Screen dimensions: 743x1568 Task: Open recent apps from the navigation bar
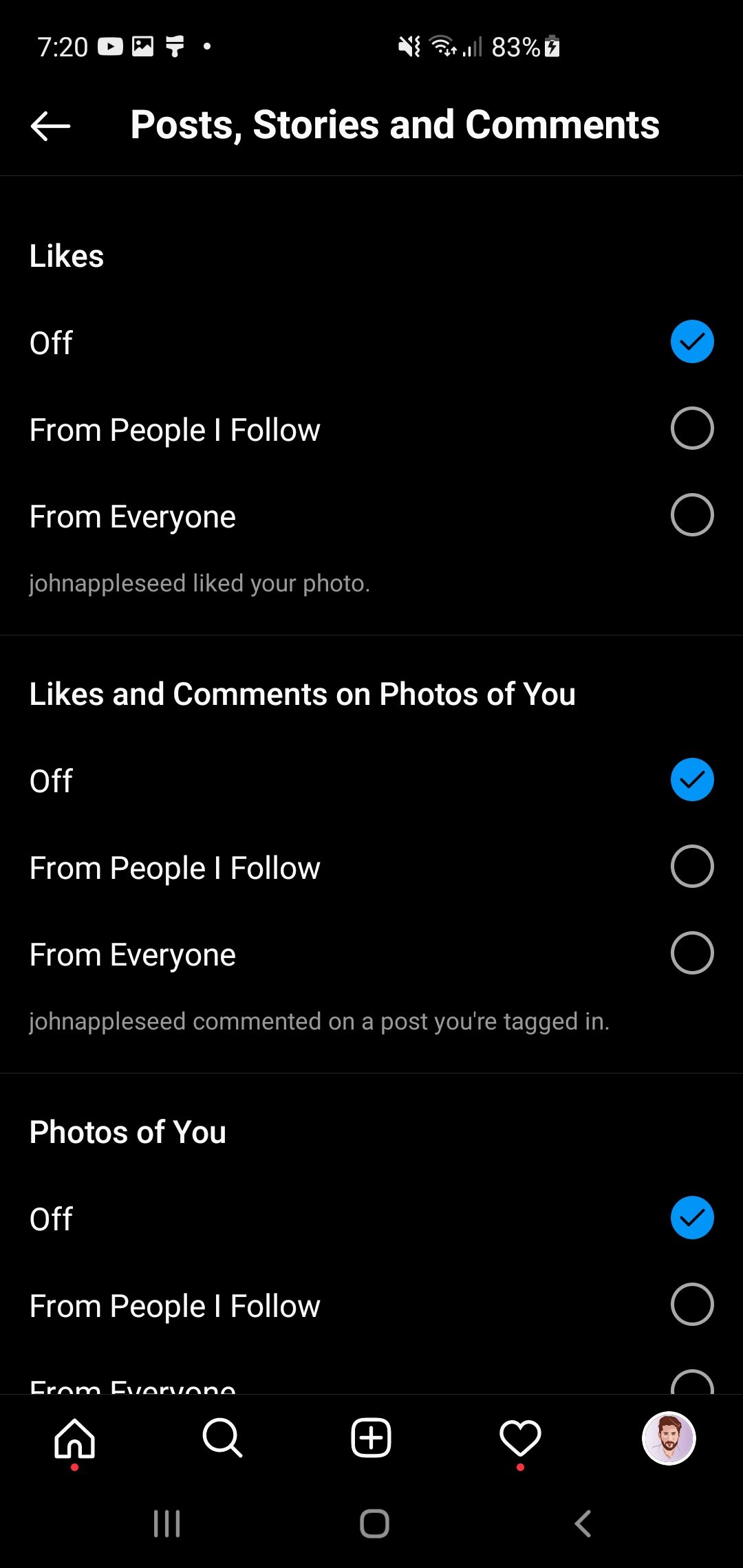(166, 1524)
